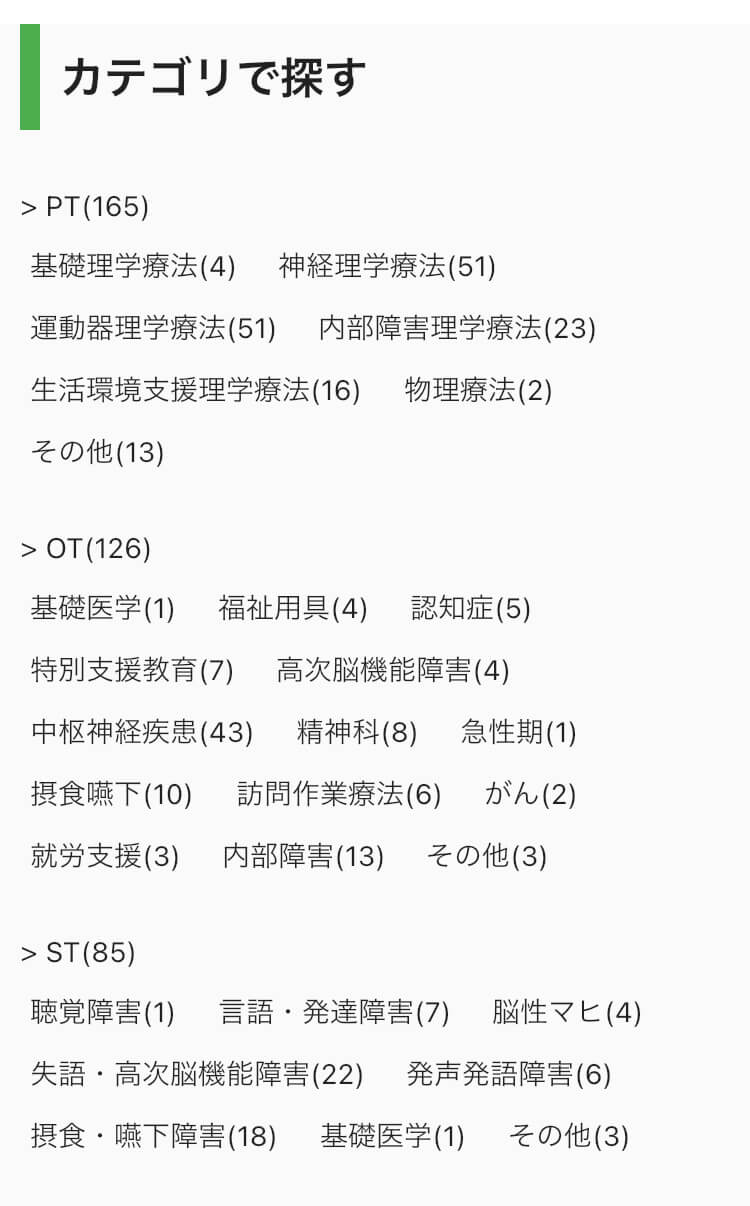
Task: Select 生活環境支援理学療法(16)
Action: point(195,390)
